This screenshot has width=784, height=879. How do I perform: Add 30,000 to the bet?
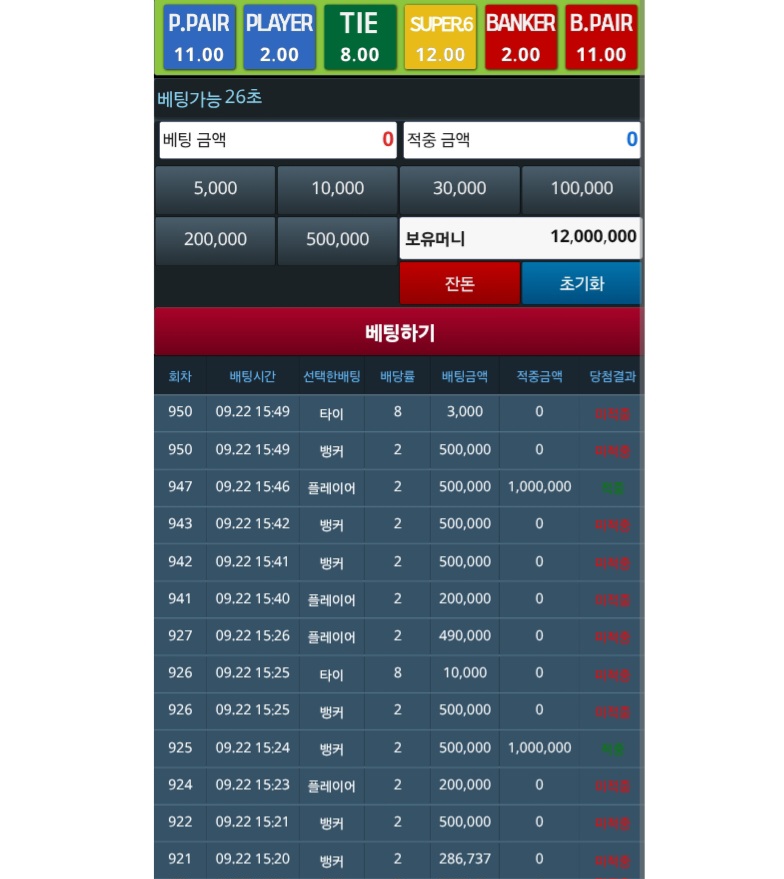tap(460, 189)
